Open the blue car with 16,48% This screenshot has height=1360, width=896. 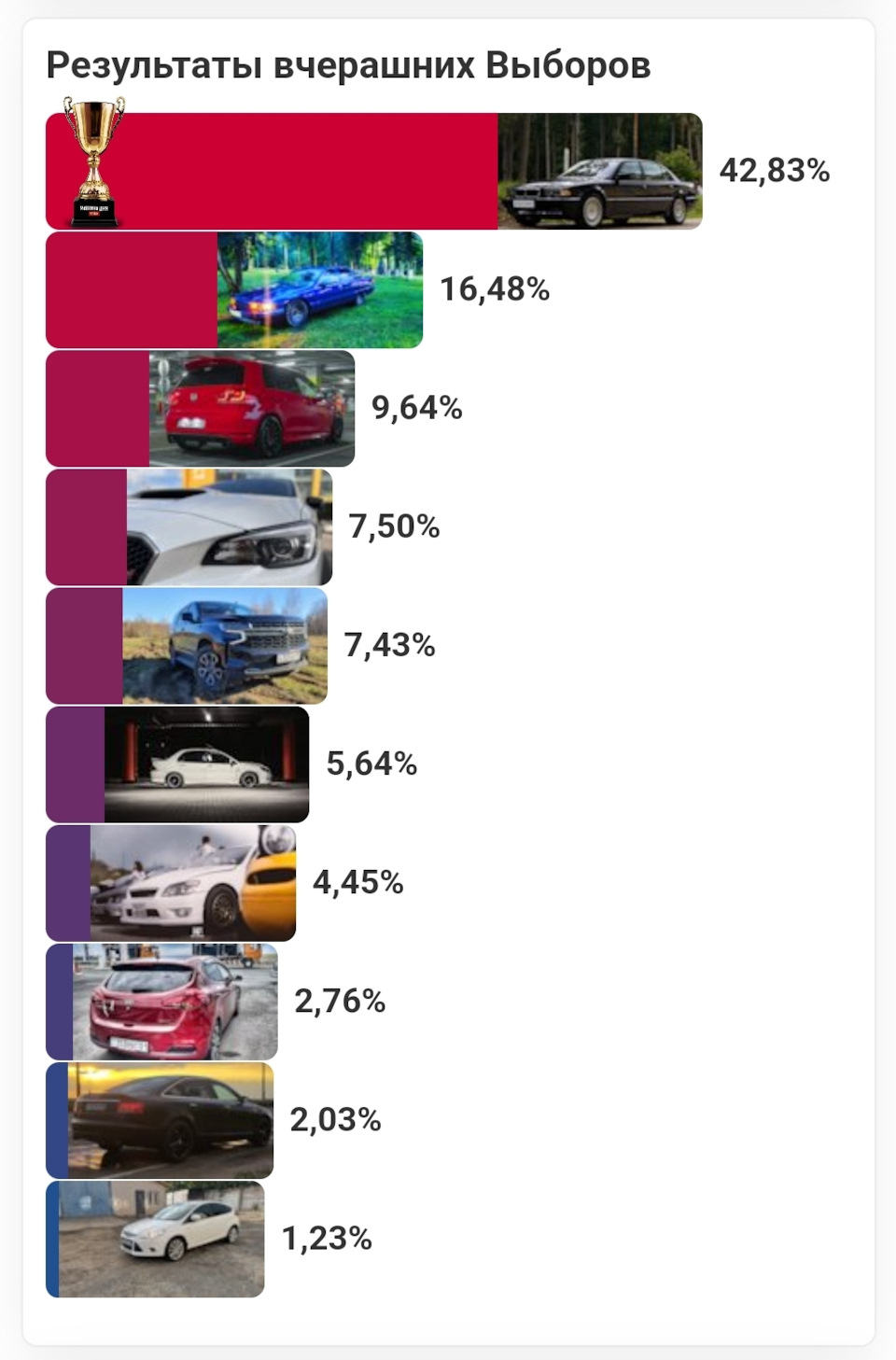pyautogui.click(x=319, y=289)
